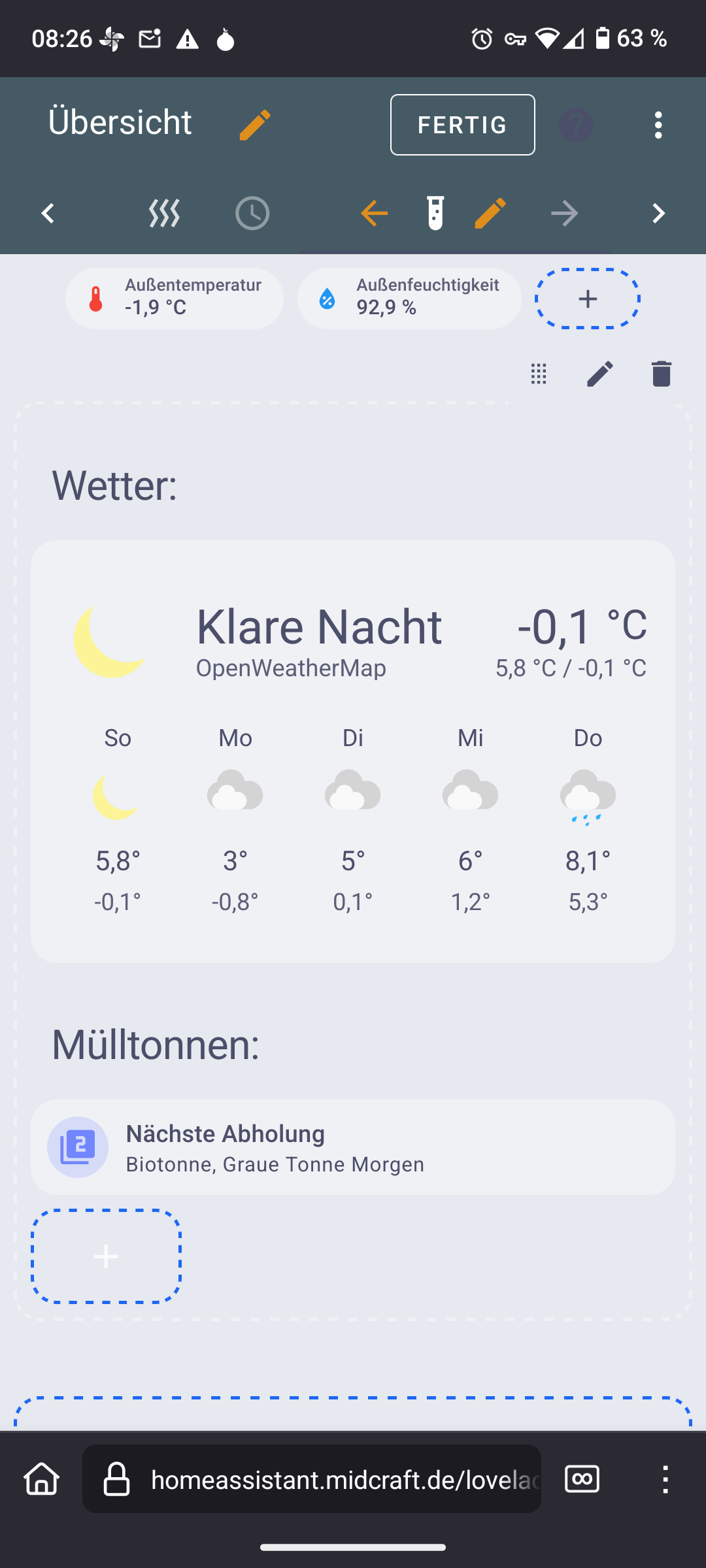Switch to the heating view tab
The image size is (706, 1568).
pyautogui.click(x=164, y=214)
